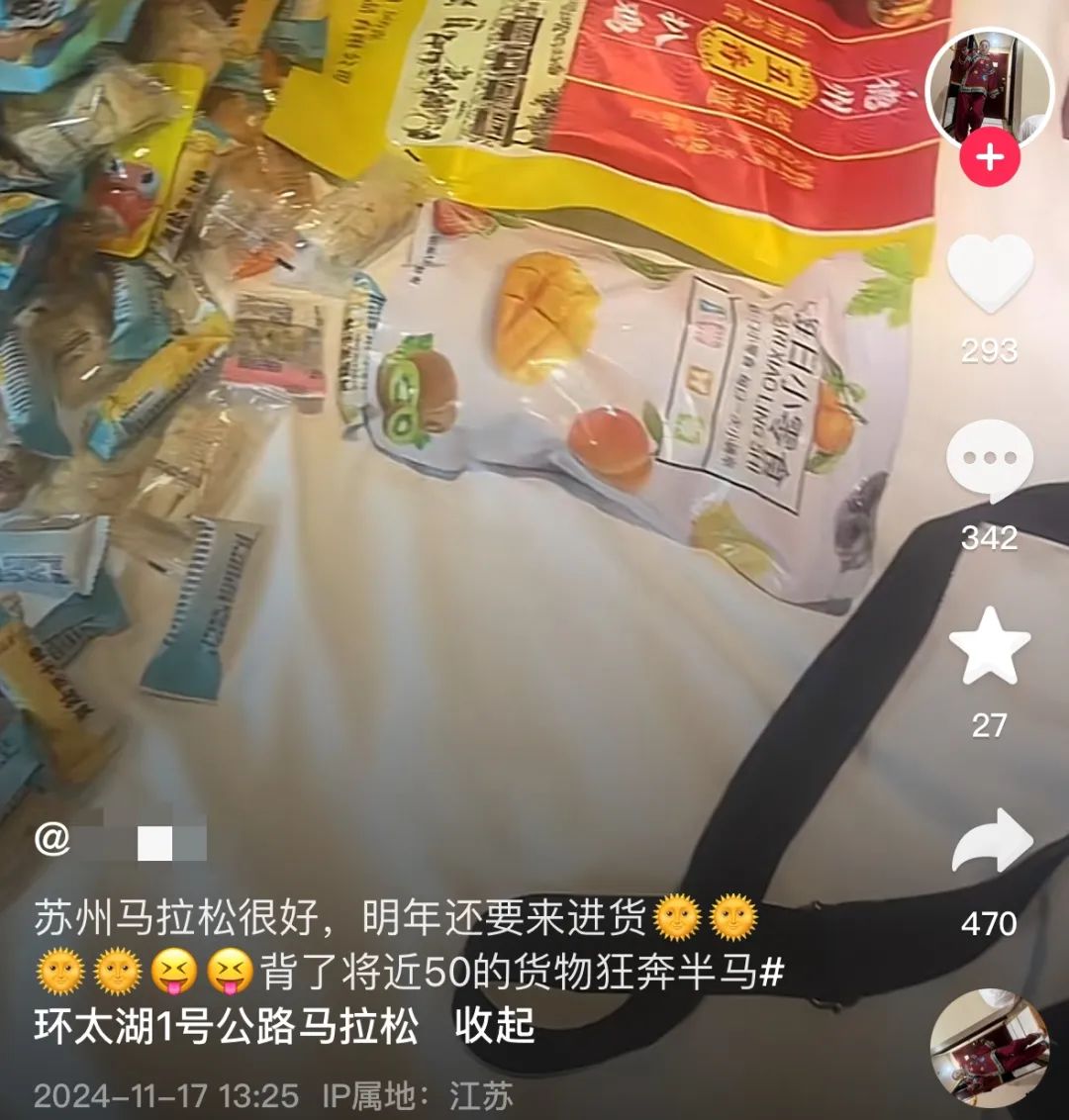
Task: Like this video with the heart
Action: [989, 273]
